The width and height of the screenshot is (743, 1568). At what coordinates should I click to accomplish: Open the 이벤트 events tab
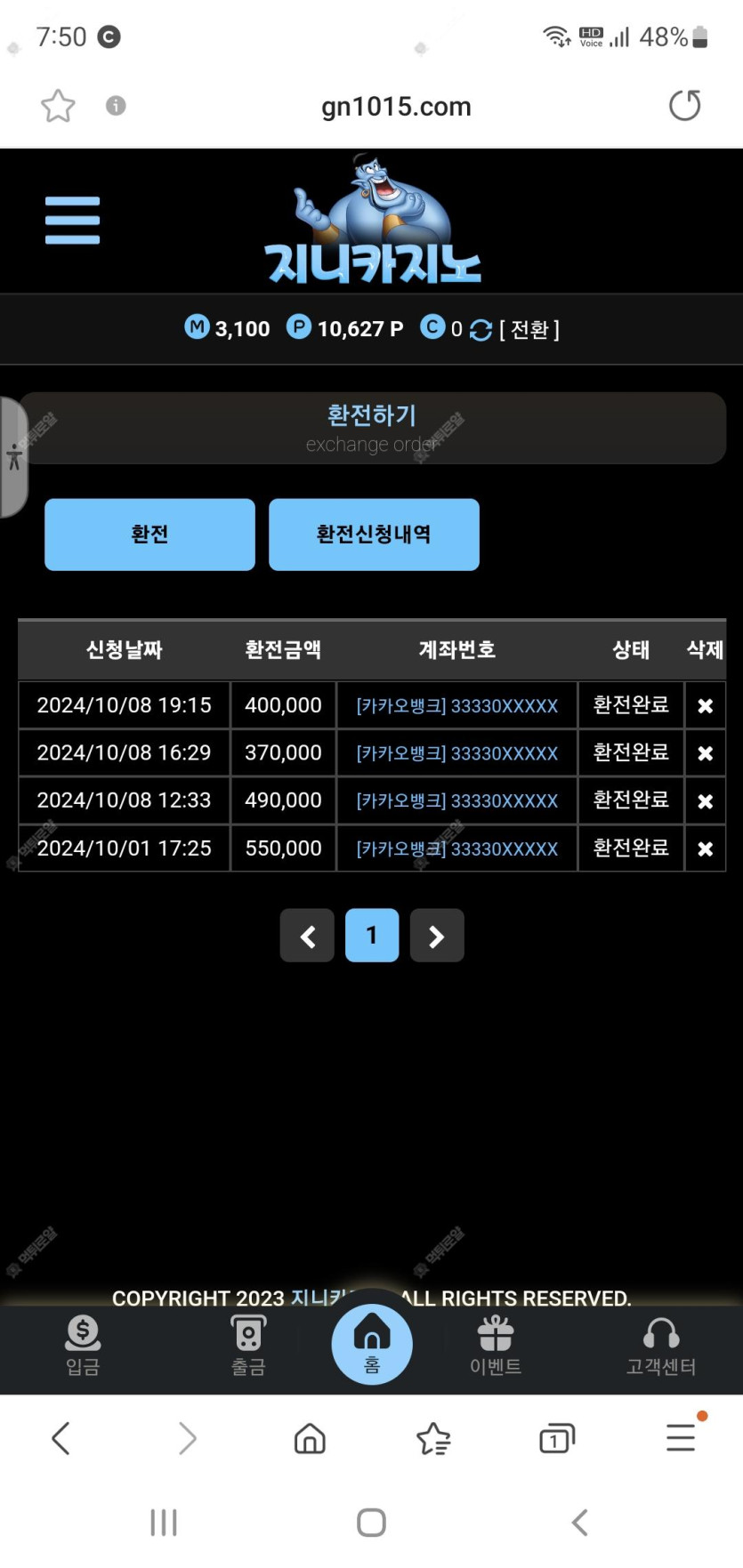click(496, 1345)
